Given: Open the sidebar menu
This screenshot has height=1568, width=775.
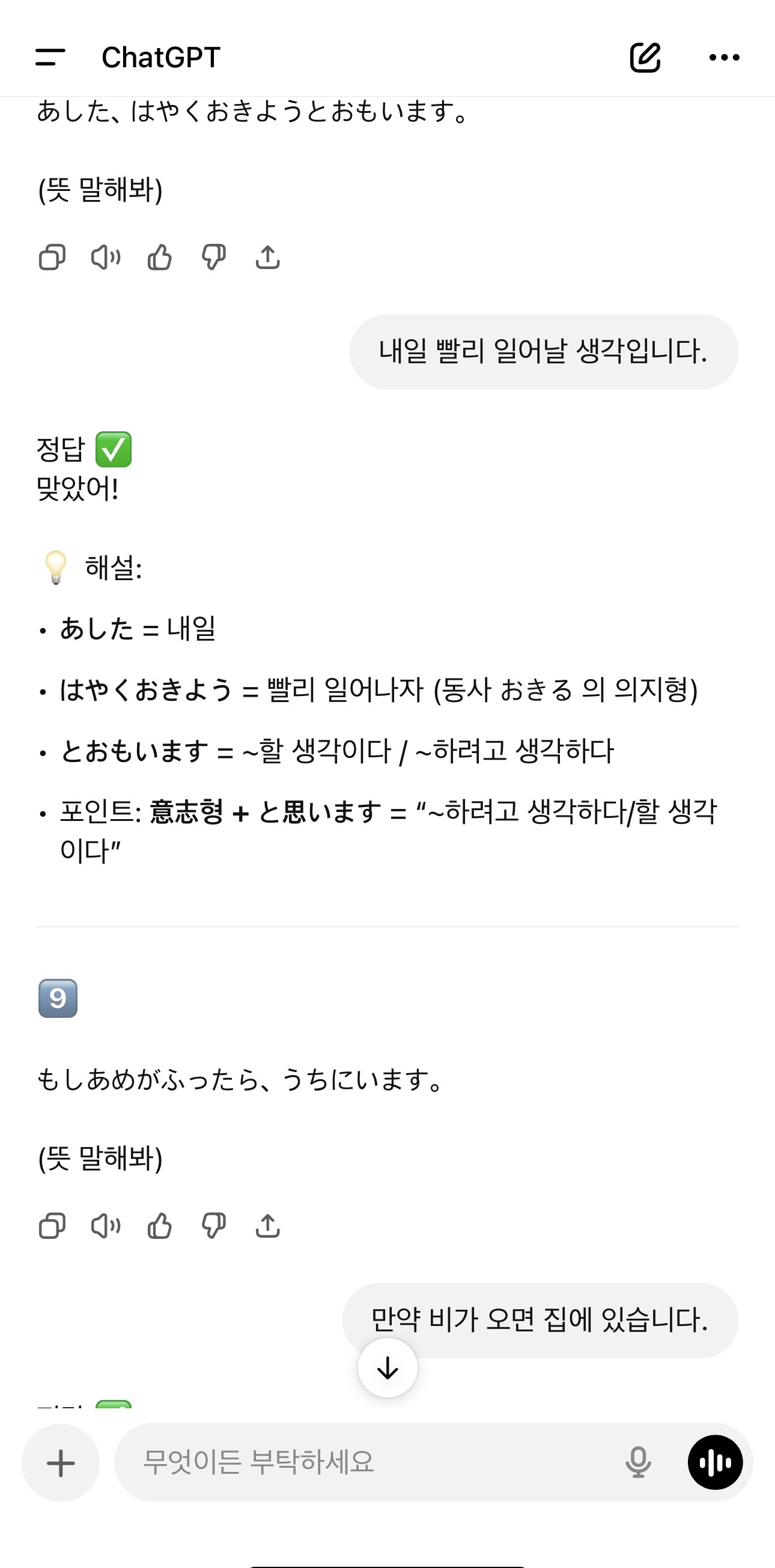Looking at the screenshot, I should (x=50, y=57).
